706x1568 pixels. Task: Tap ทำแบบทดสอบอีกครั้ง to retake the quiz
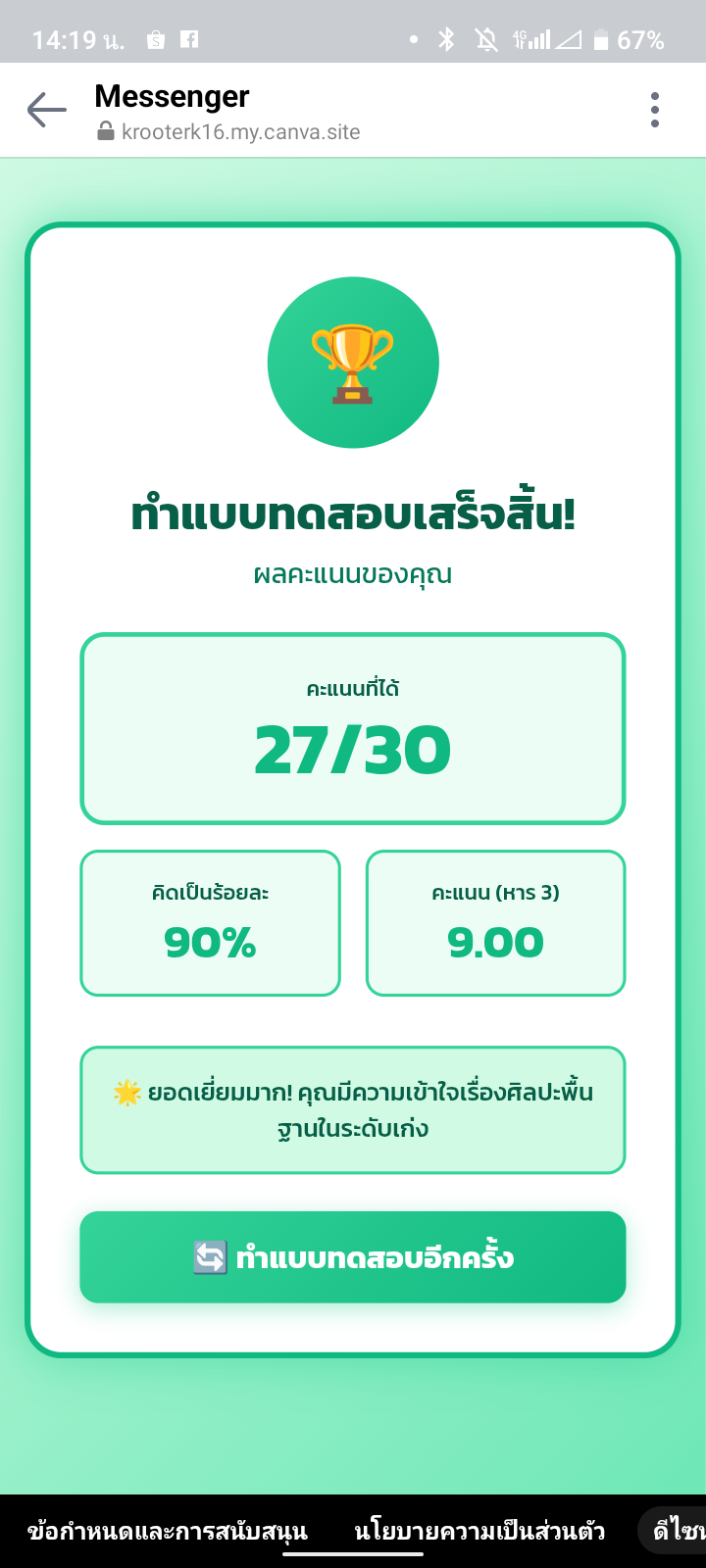353,1257
